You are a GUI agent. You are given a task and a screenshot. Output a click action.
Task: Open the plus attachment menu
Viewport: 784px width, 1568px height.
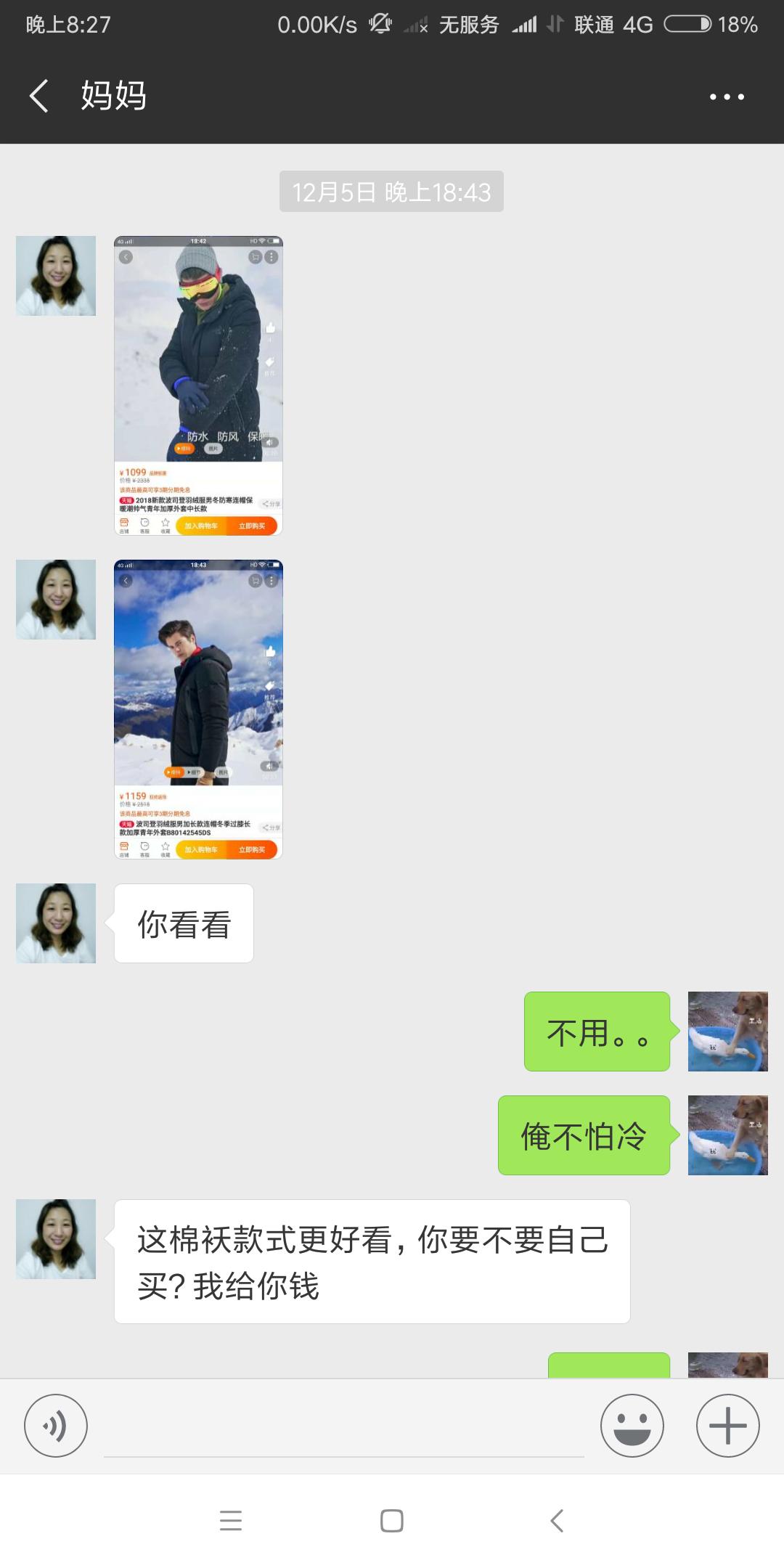(727, 1425)
